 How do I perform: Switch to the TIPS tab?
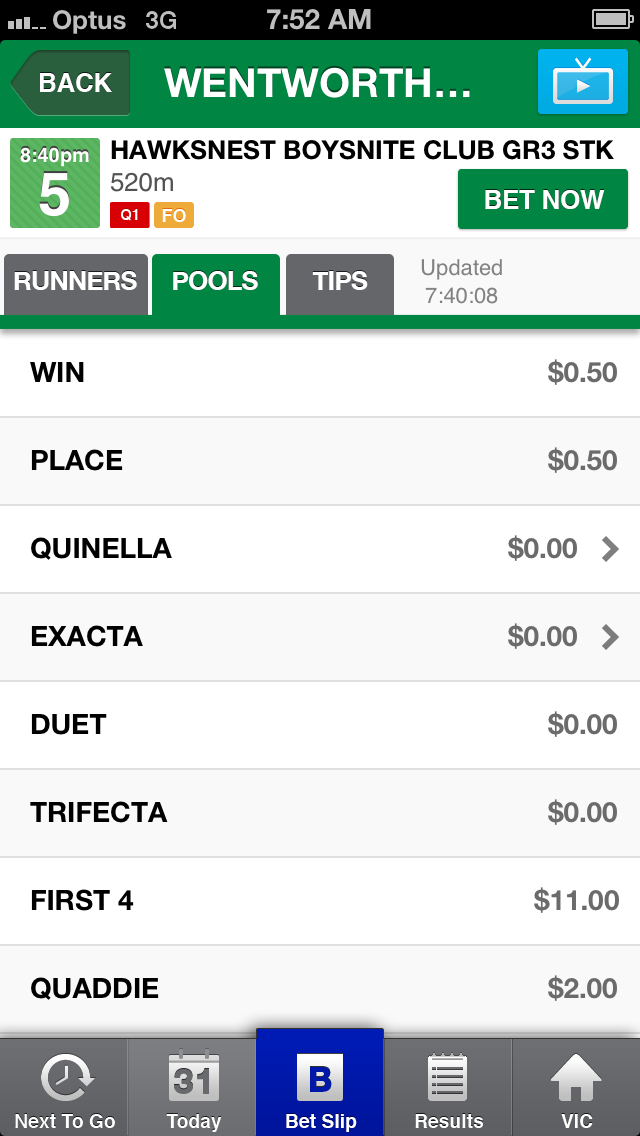coord(340,282)
